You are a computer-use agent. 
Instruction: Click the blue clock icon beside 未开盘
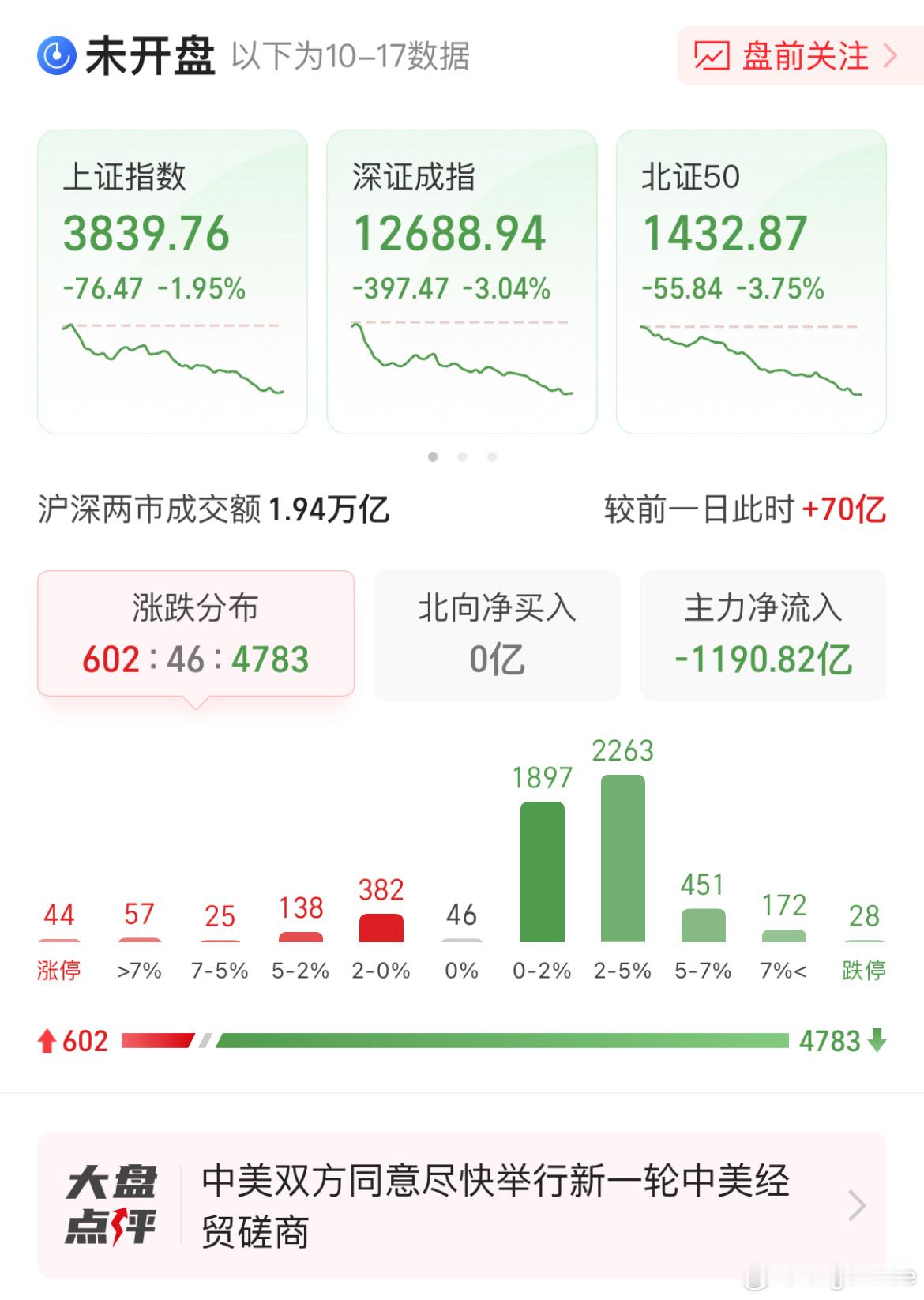(x=56, y=54)
